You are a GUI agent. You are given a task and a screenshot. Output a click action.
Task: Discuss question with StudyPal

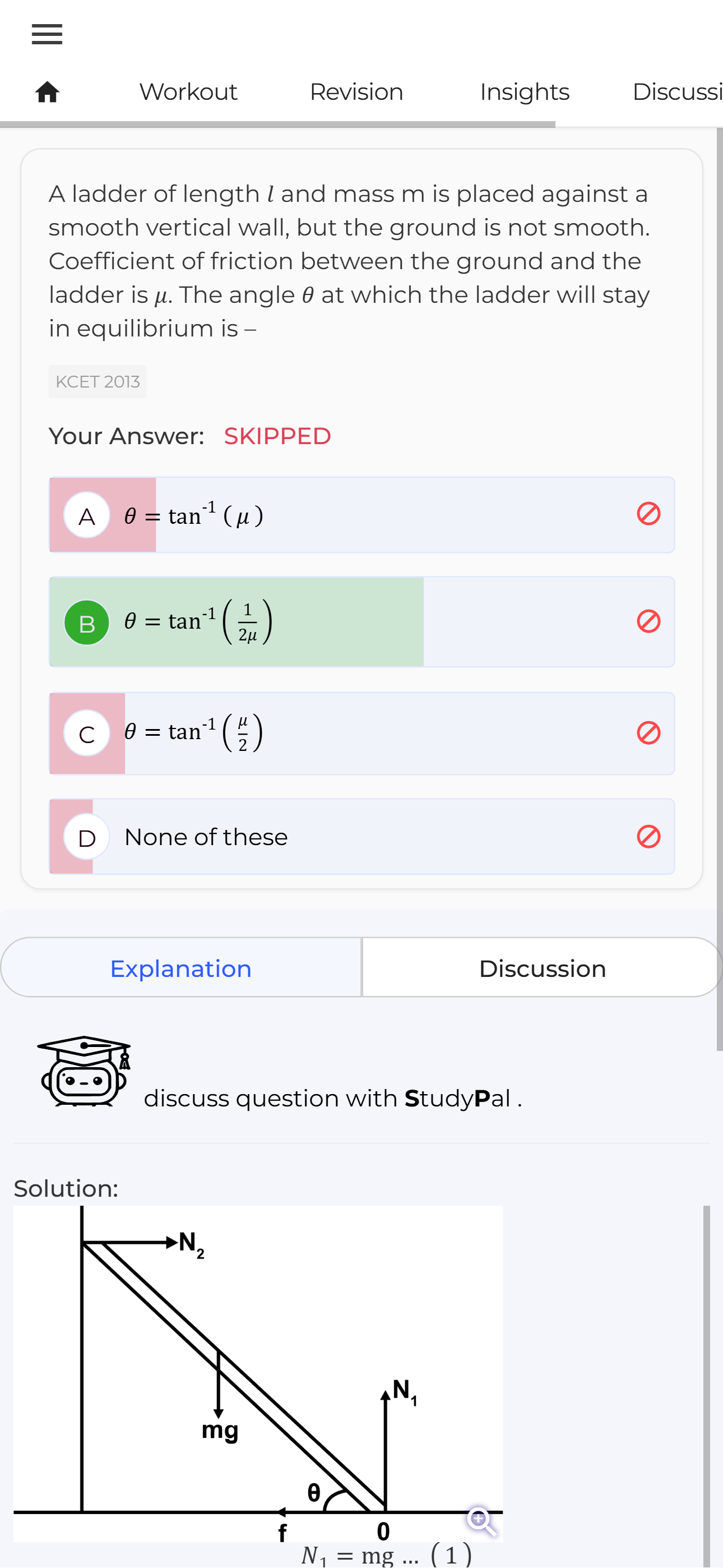pyautogui.click(x=332, y=1098)
